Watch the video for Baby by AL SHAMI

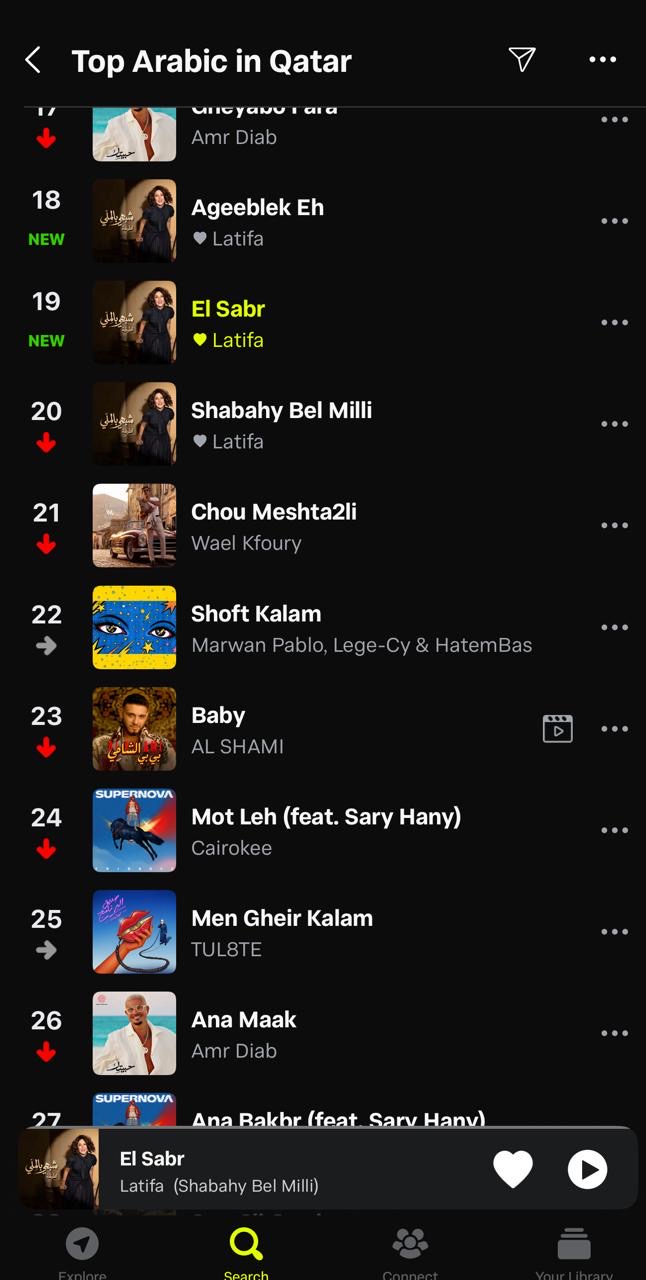pyautogui.click(x=558, y=729)
